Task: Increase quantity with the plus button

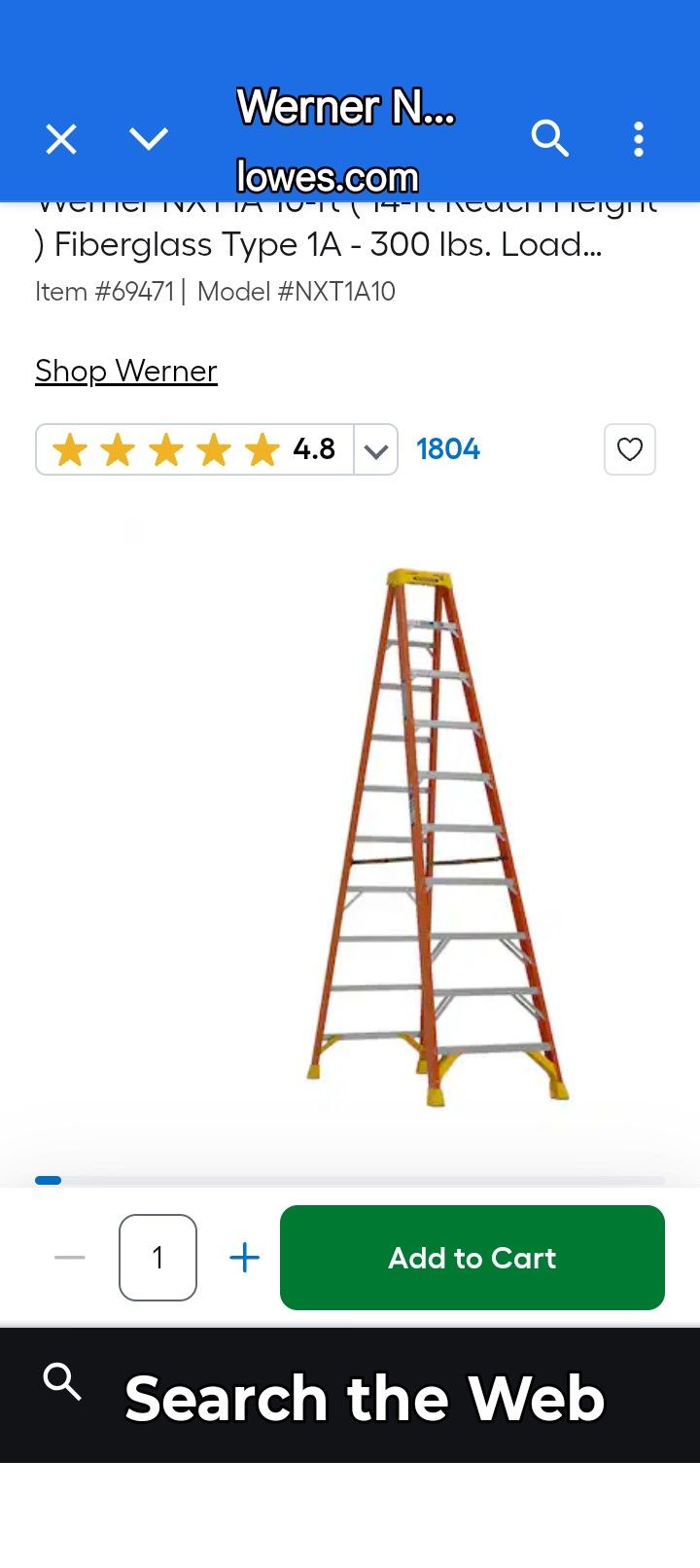Action: [x=245, y=1258]
